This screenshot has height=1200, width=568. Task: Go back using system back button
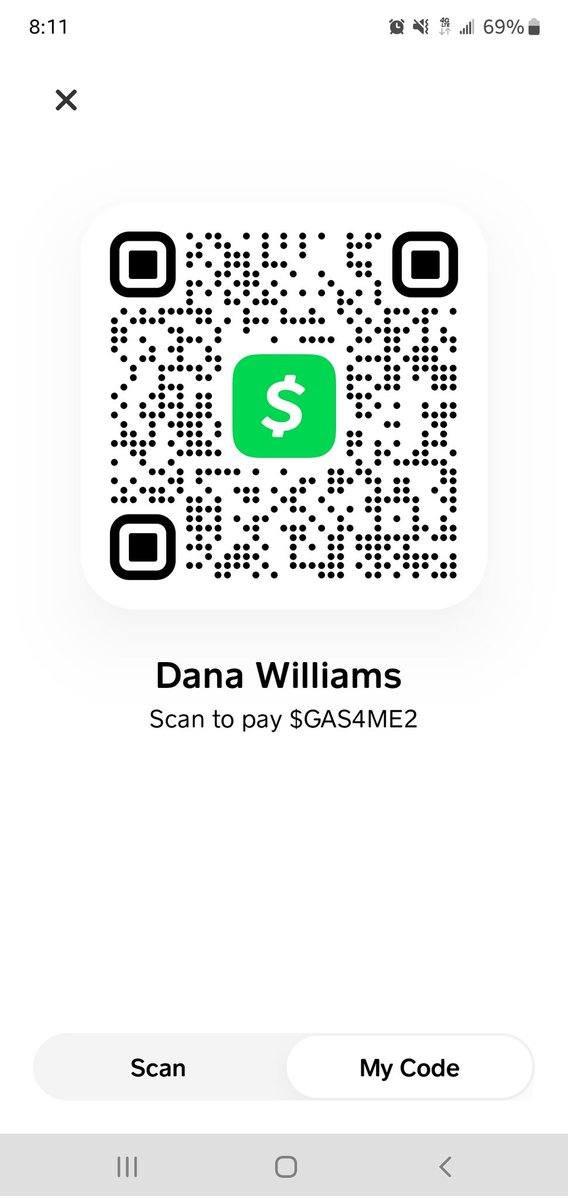[x=445, y=1166]
